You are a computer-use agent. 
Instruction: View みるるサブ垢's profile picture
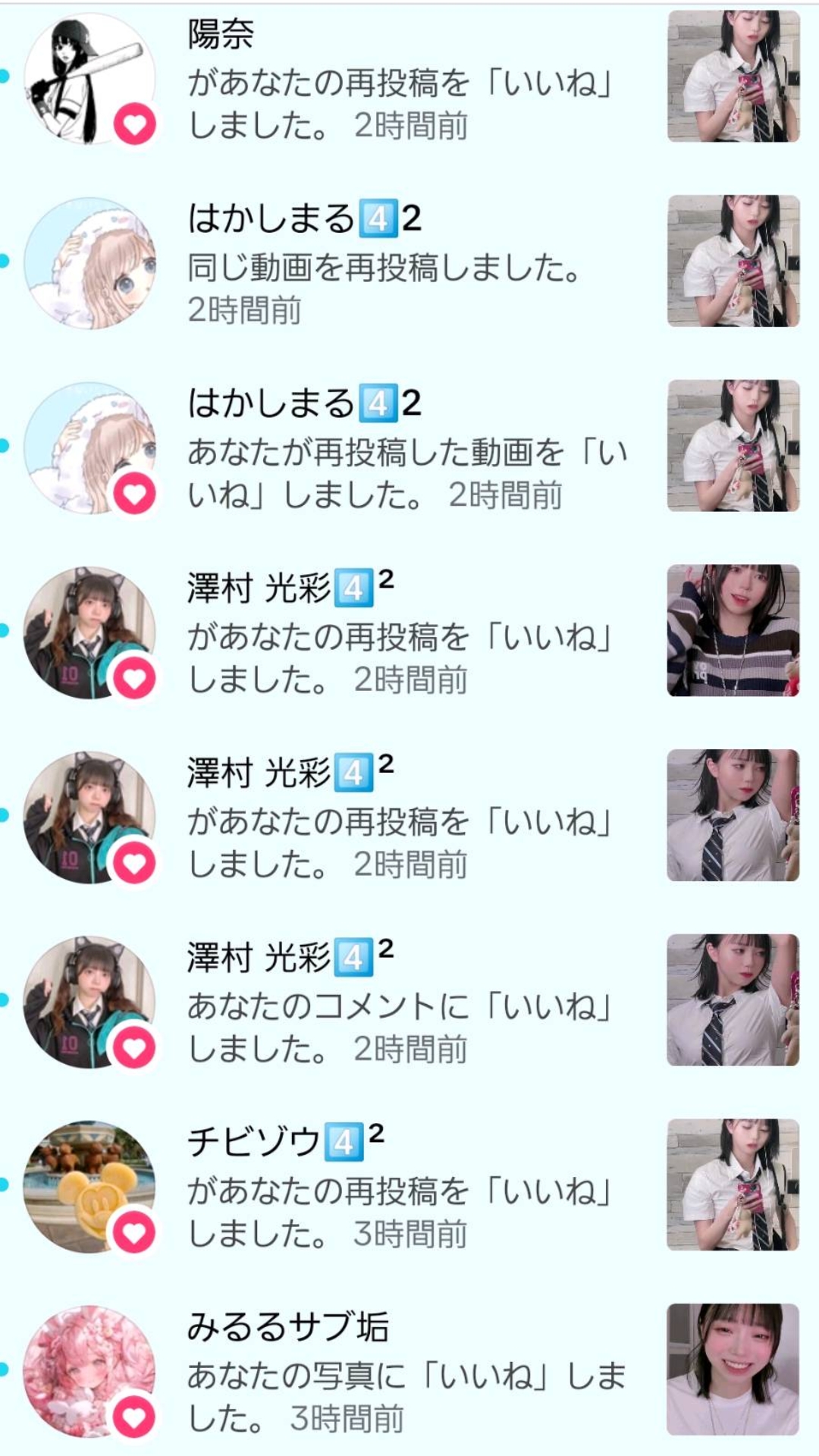(x=89, y=1370)
